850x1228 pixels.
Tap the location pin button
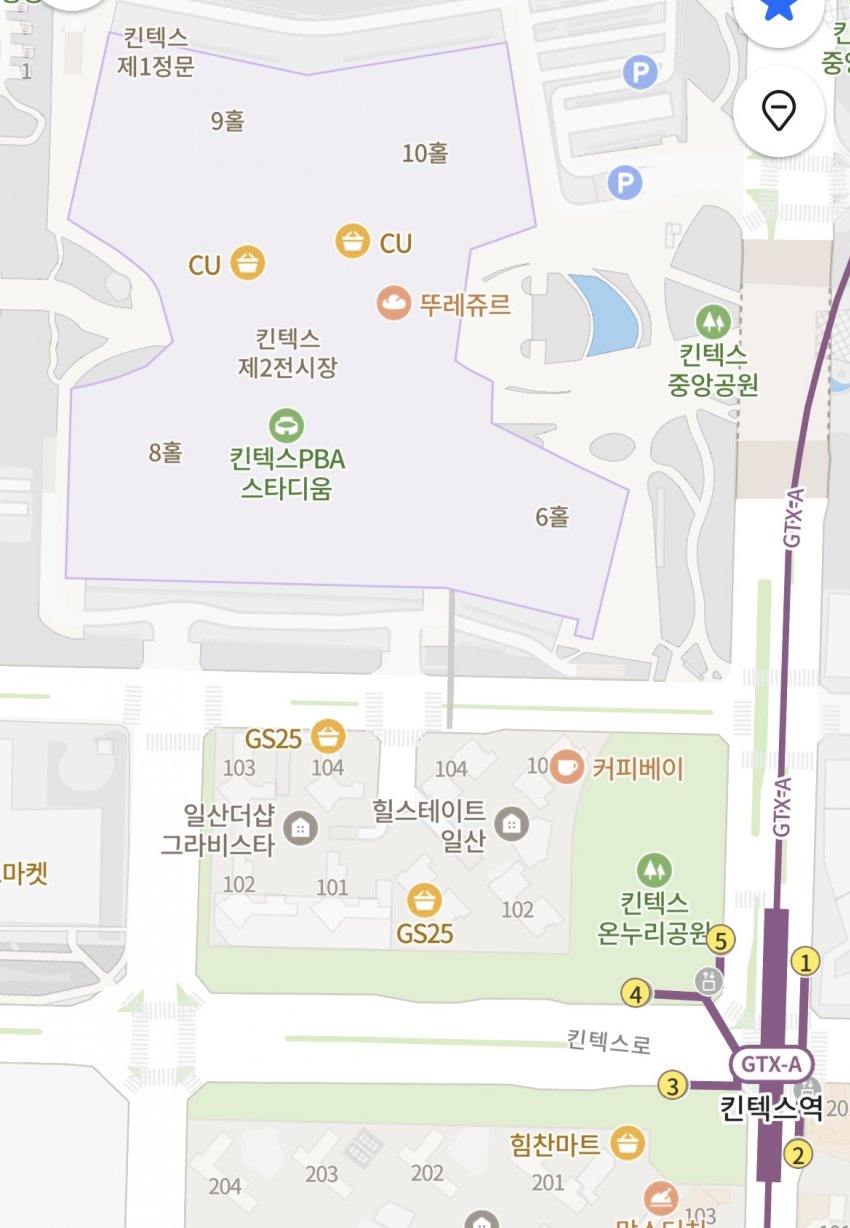pyautogui.click(x=778, y=111)
